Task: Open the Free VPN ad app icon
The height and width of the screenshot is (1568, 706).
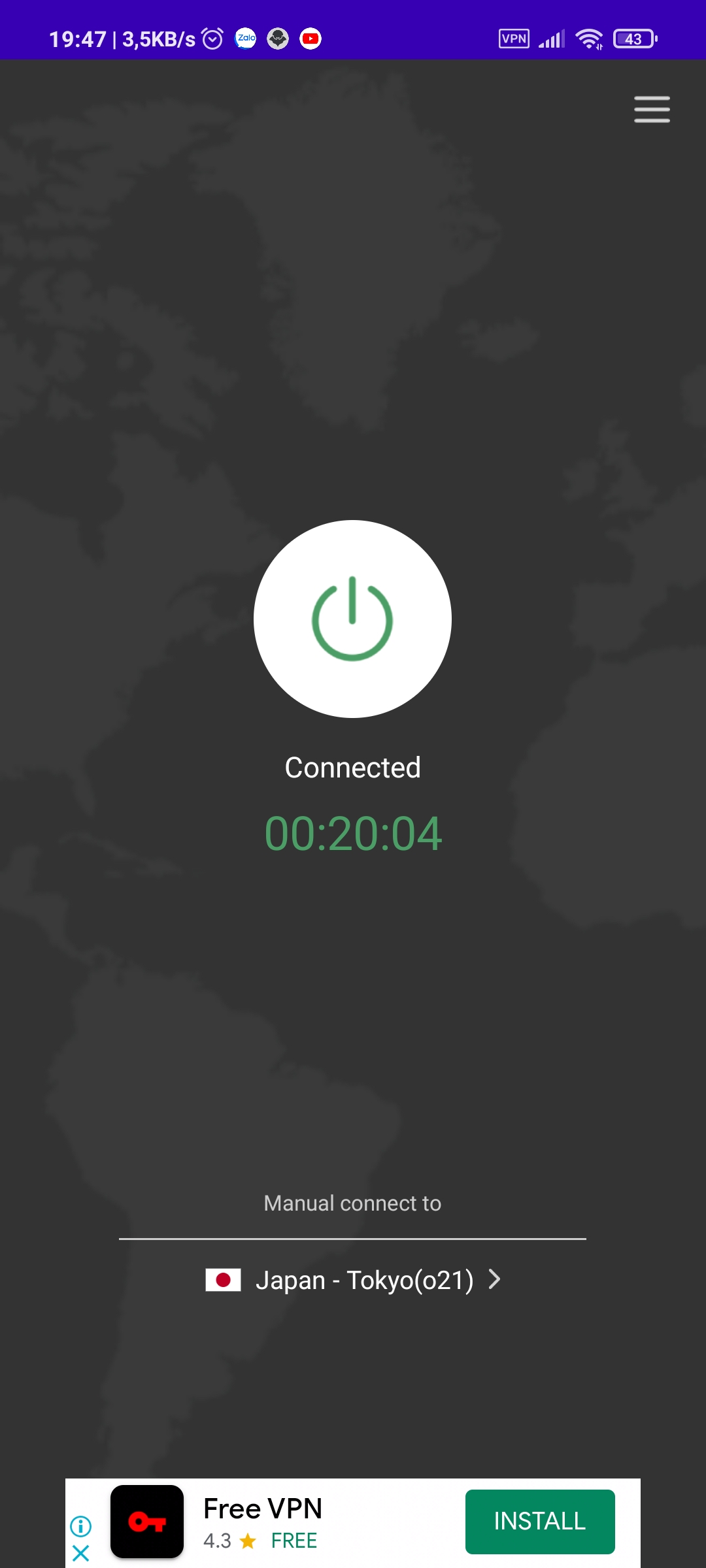Action: (147, 1522)
